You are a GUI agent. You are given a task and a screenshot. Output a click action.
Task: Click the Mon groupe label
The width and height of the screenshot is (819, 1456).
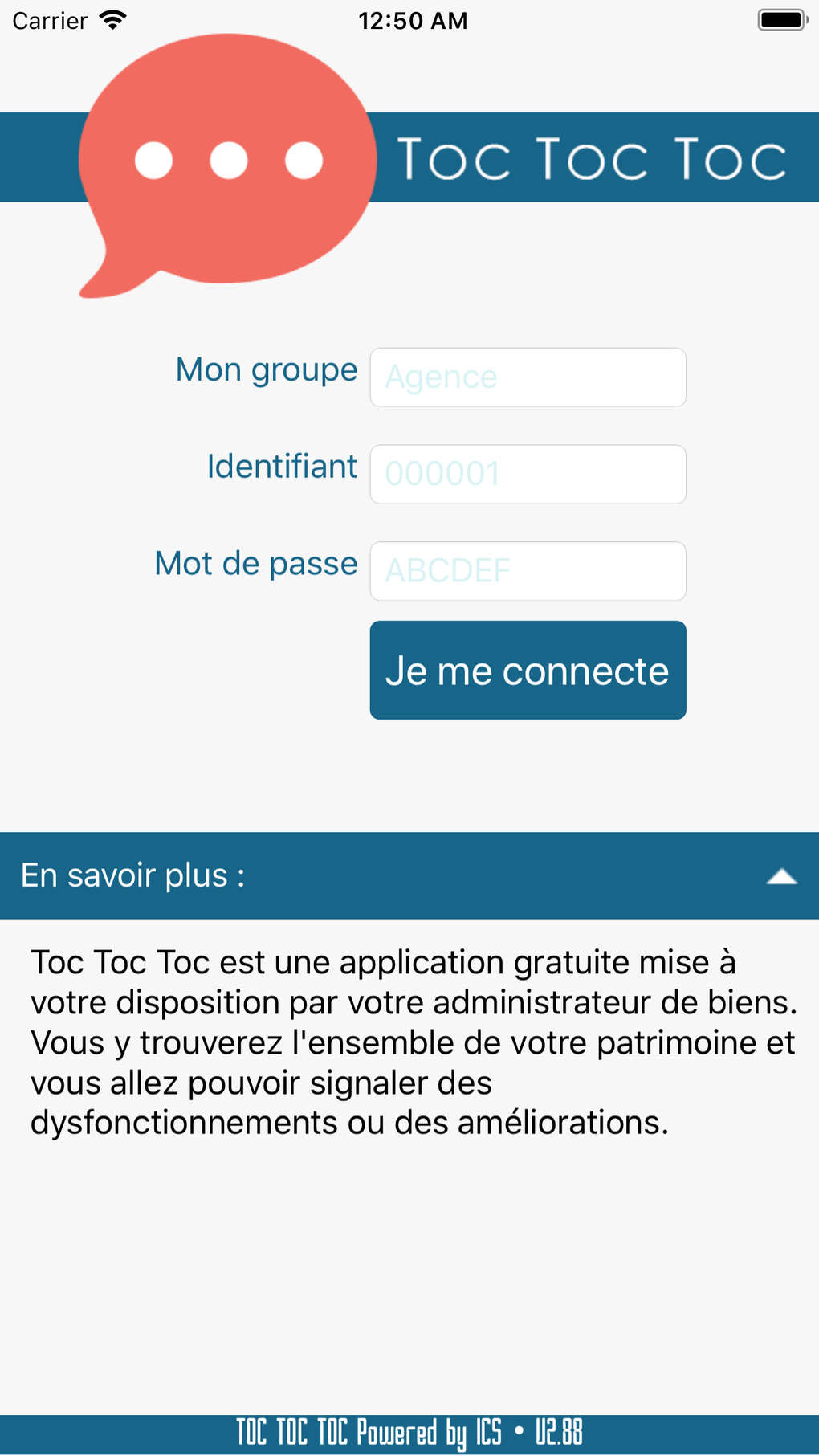tap(266, 369)
